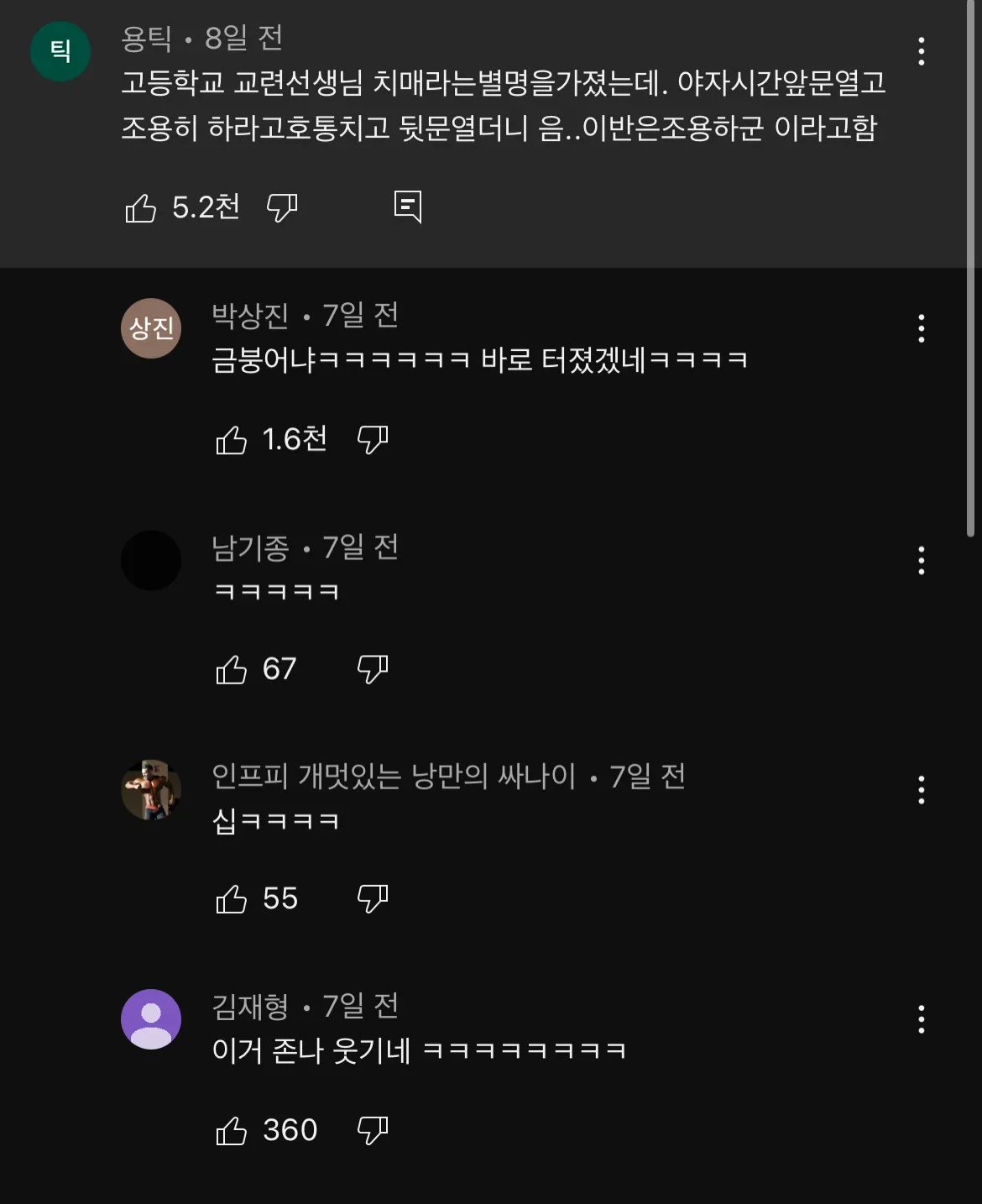This screenshot has width=982, height=1204.
Task: Open 용틱's channel avatar
Action: point(60,52)
